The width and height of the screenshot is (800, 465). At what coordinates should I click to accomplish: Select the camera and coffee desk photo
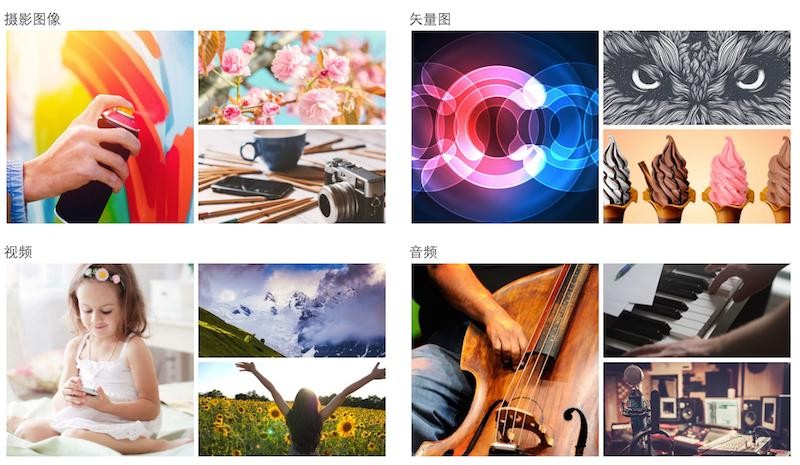click(x=291, y=176)
